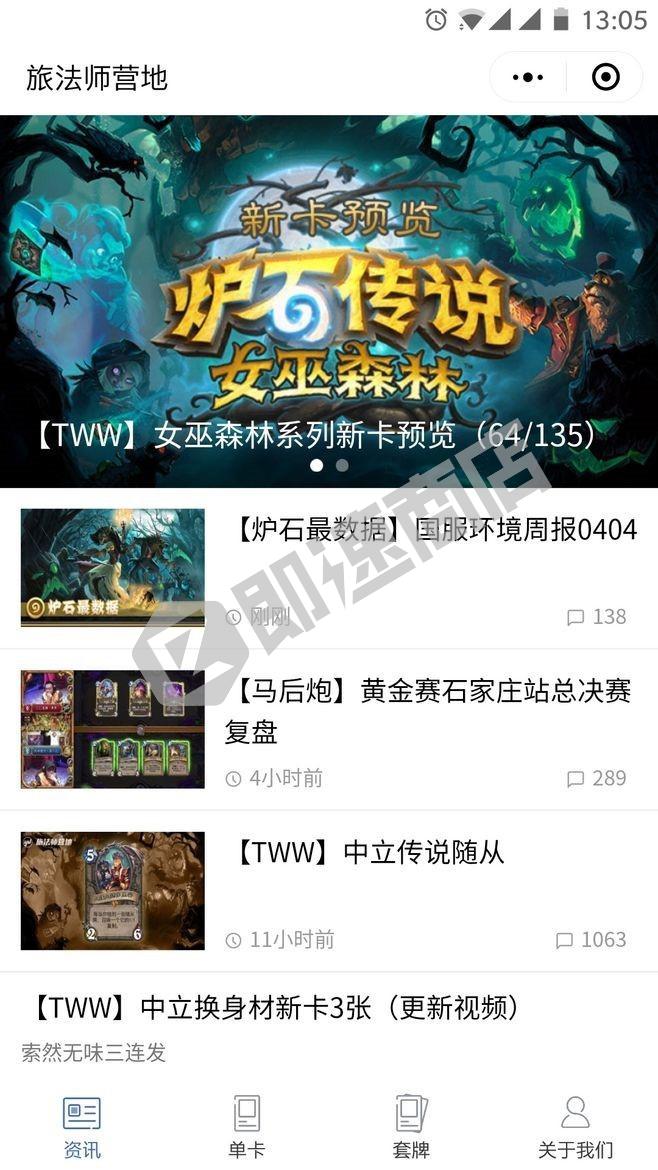Switch to the 单卡 tab
Screen dimensions: 658x1170
(x=246, y=1127)
